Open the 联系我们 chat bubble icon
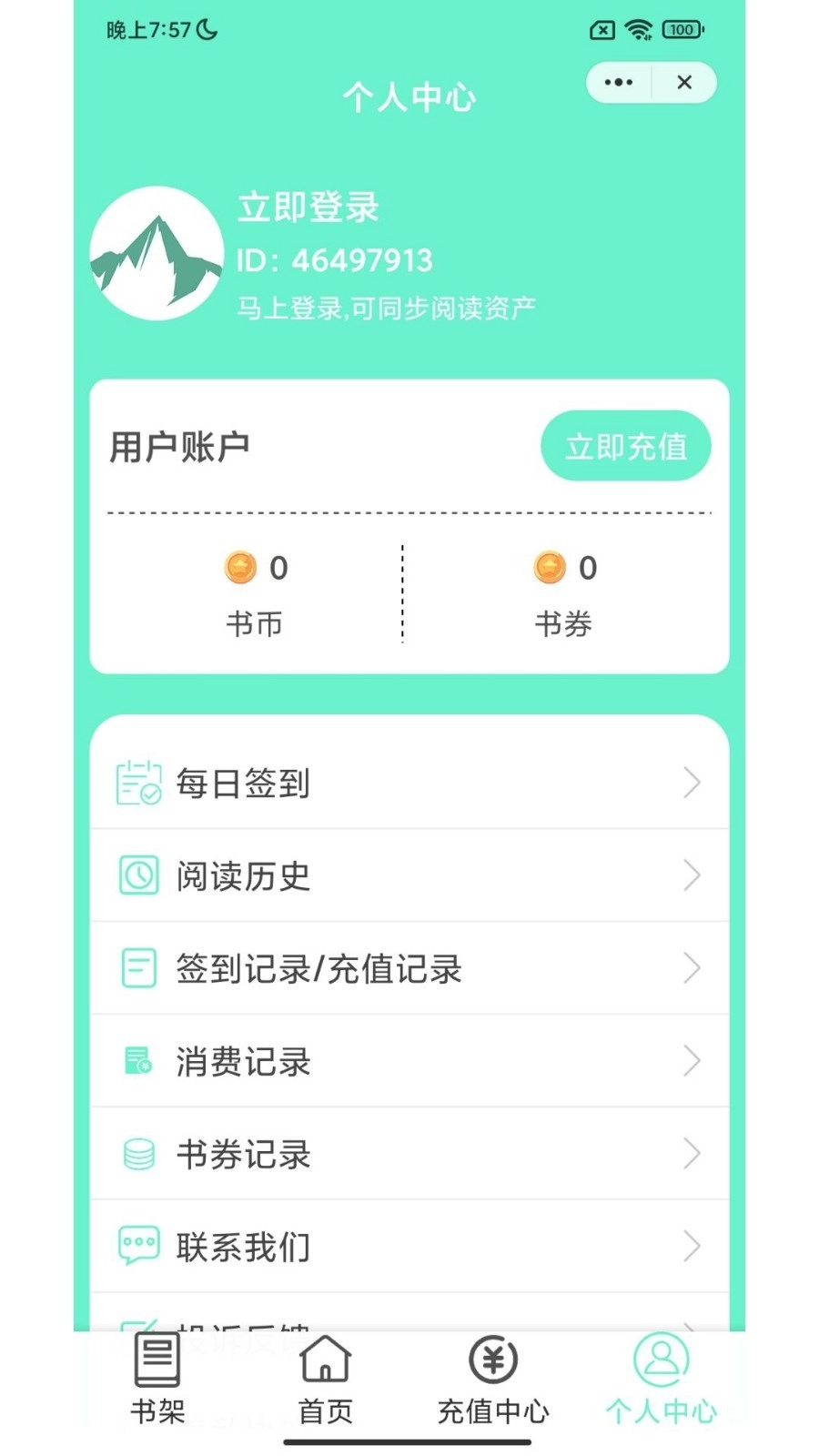 pos(138,1246)
